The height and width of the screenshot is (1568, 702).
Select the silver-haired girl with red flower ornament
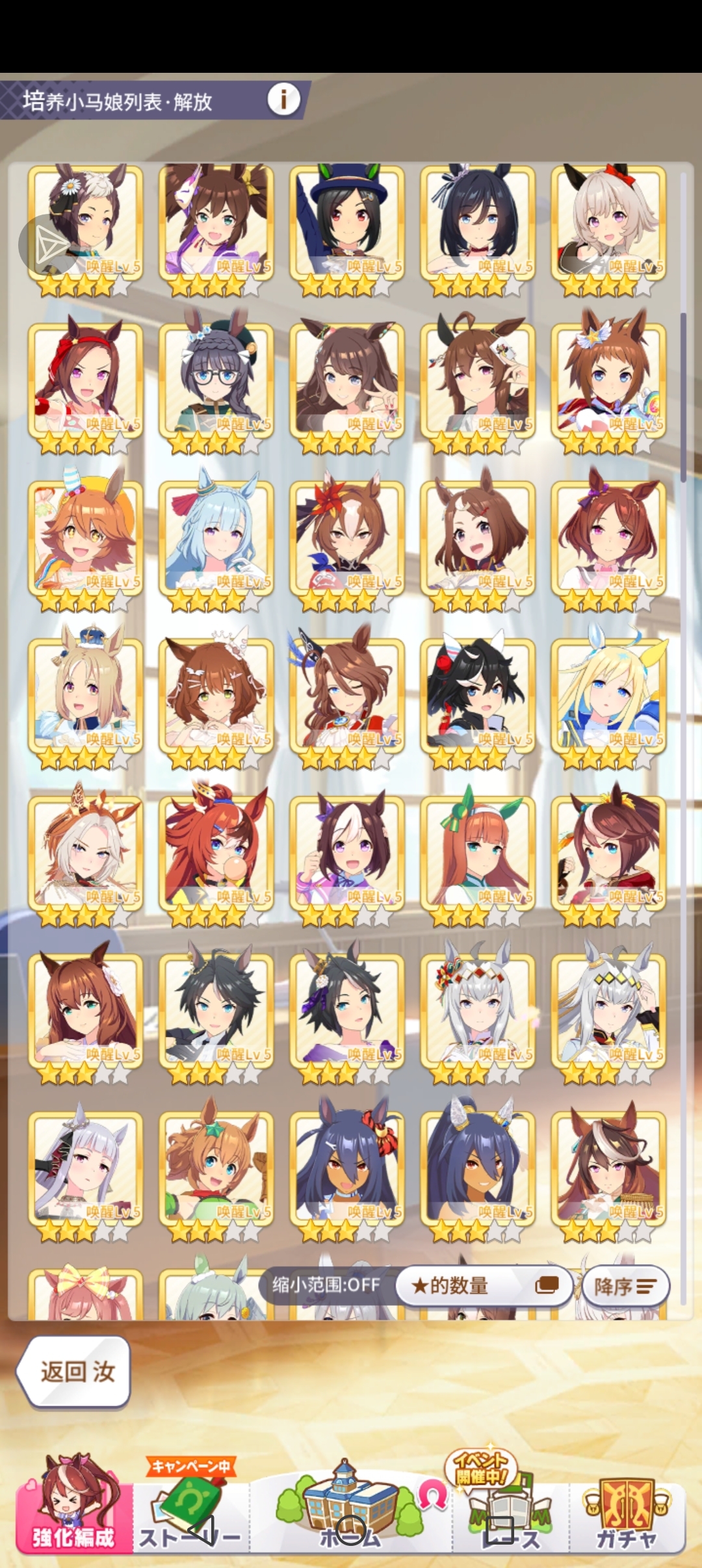click(478, 1012)
